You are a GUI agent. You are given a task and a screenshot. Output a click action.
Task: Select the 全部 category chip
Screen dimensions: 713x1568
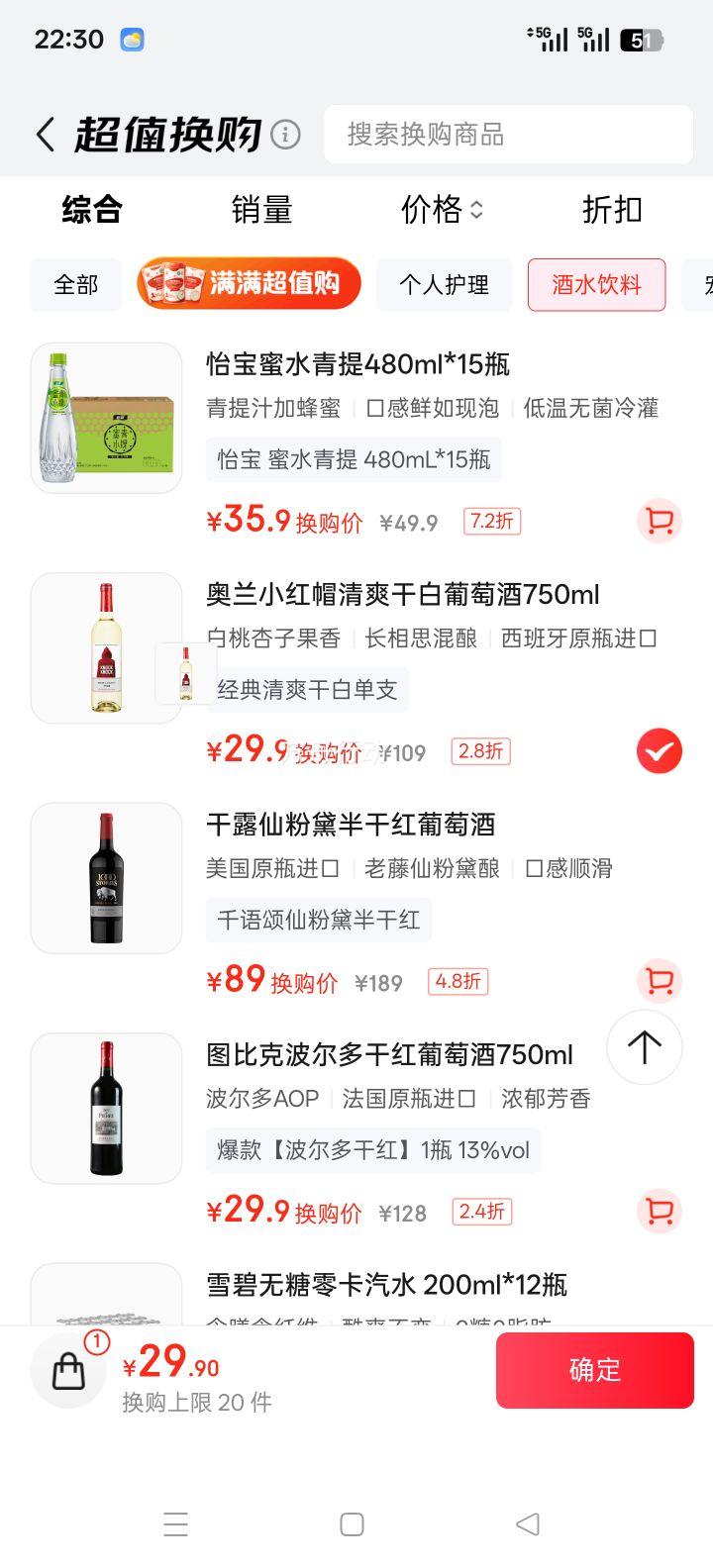76,285
